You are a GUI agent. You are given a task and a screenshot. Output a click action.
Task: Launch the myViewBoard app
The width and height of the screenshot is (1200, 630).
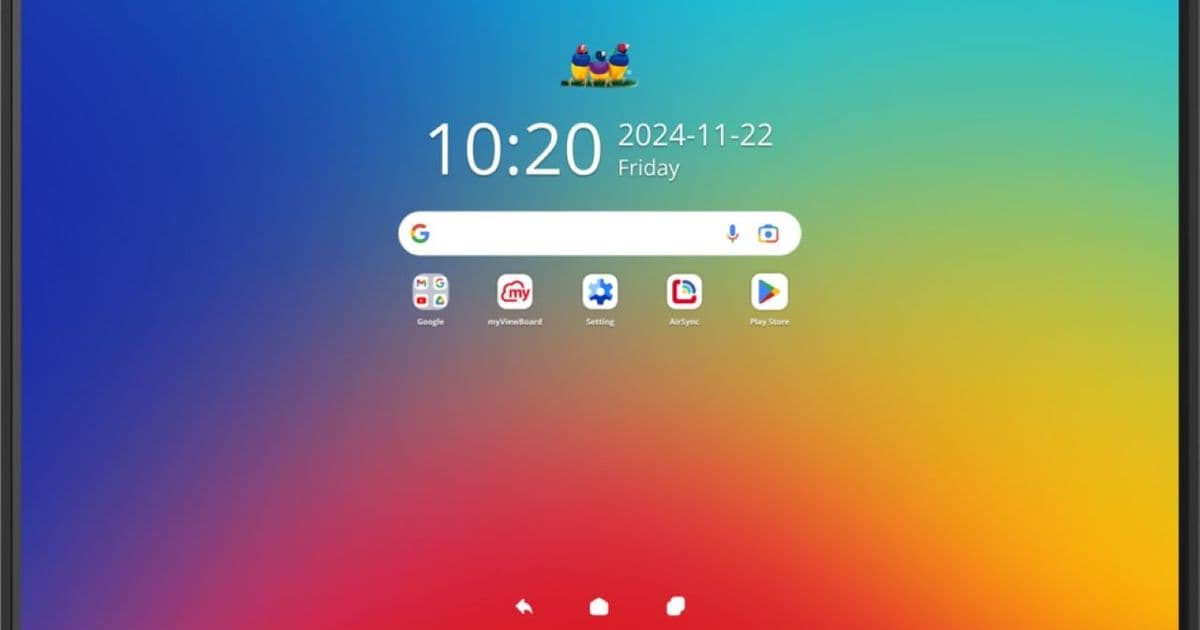(x=515, y=292)
